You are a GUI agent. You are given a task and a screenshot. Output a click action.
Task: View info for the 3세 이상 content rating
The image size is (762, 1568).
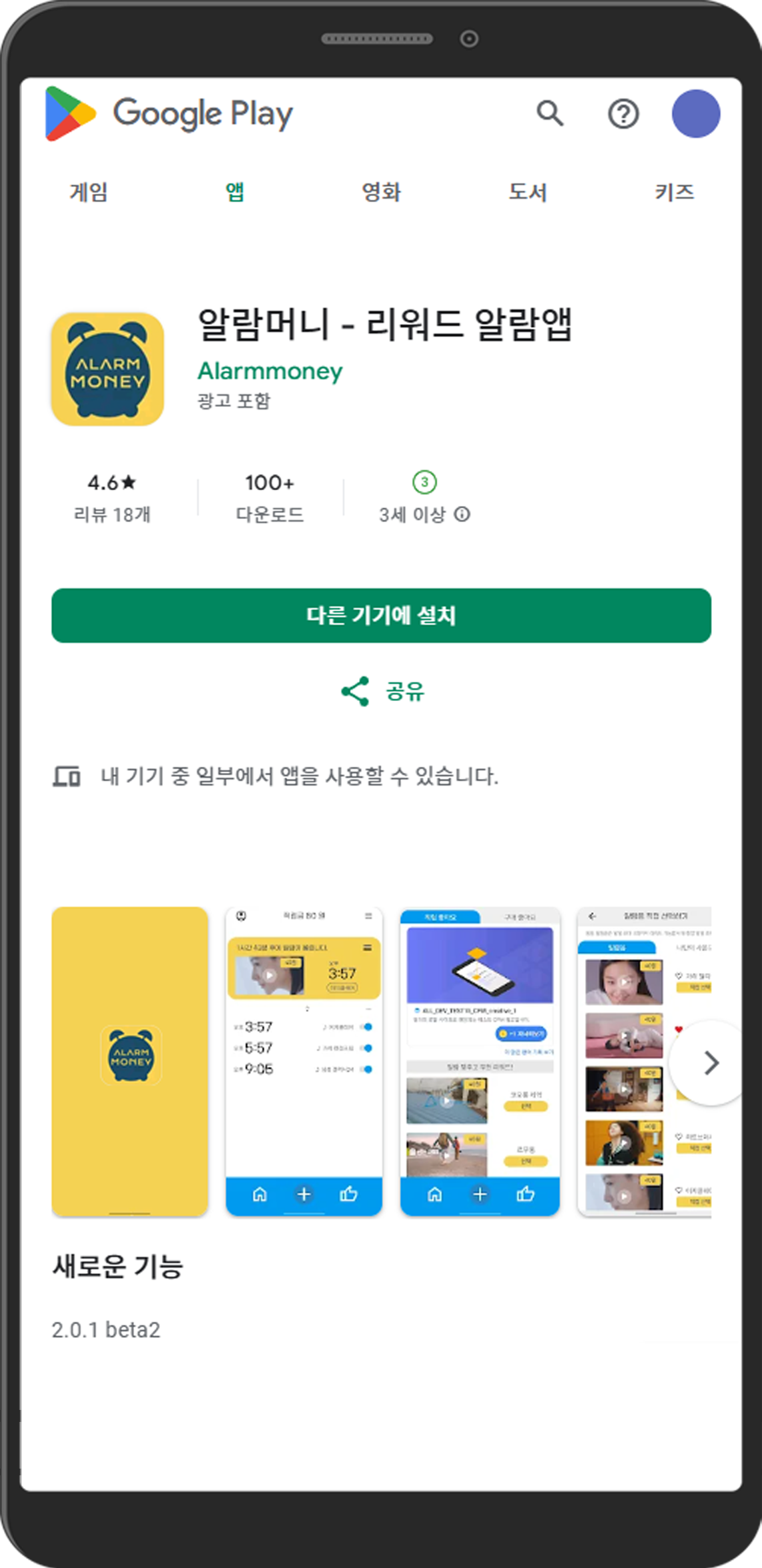point(462,514)
